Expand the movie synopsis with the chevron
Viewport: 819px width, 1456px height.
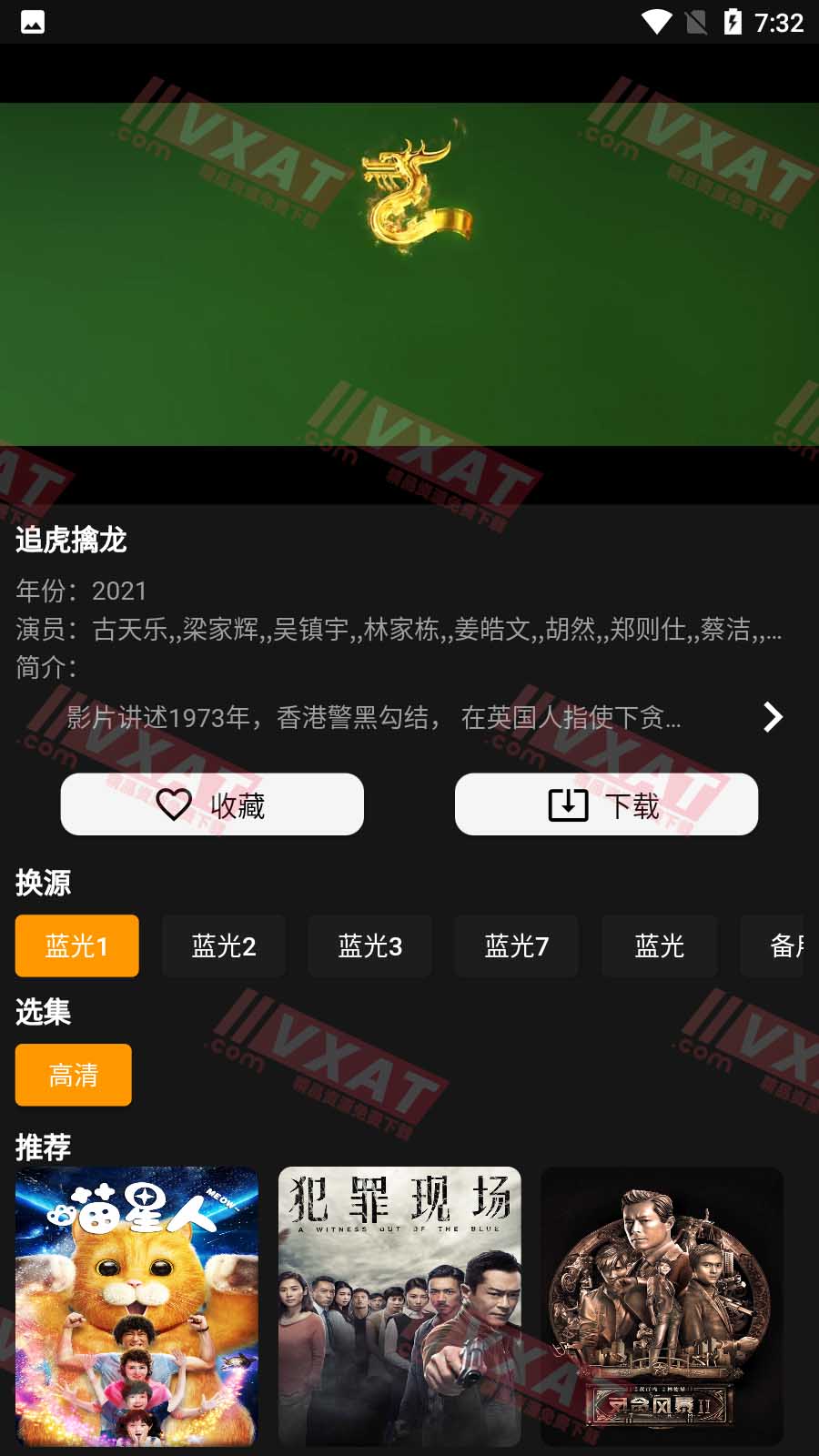point(773,717)
